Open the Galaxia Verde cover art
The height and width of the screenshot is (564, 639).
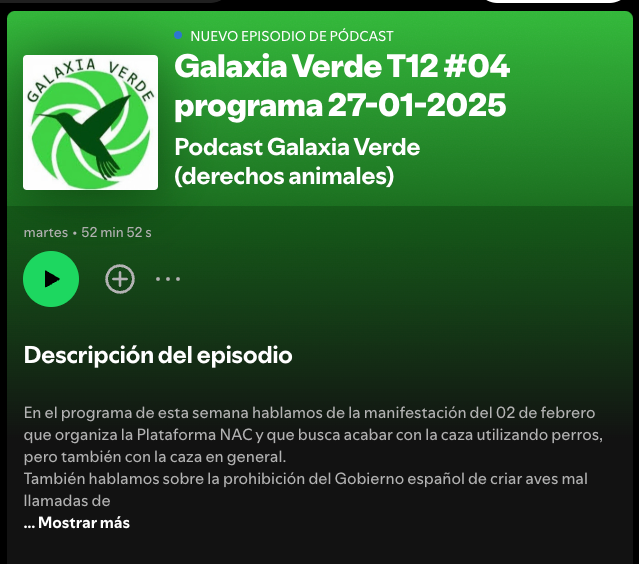click(x=91, y=121)
